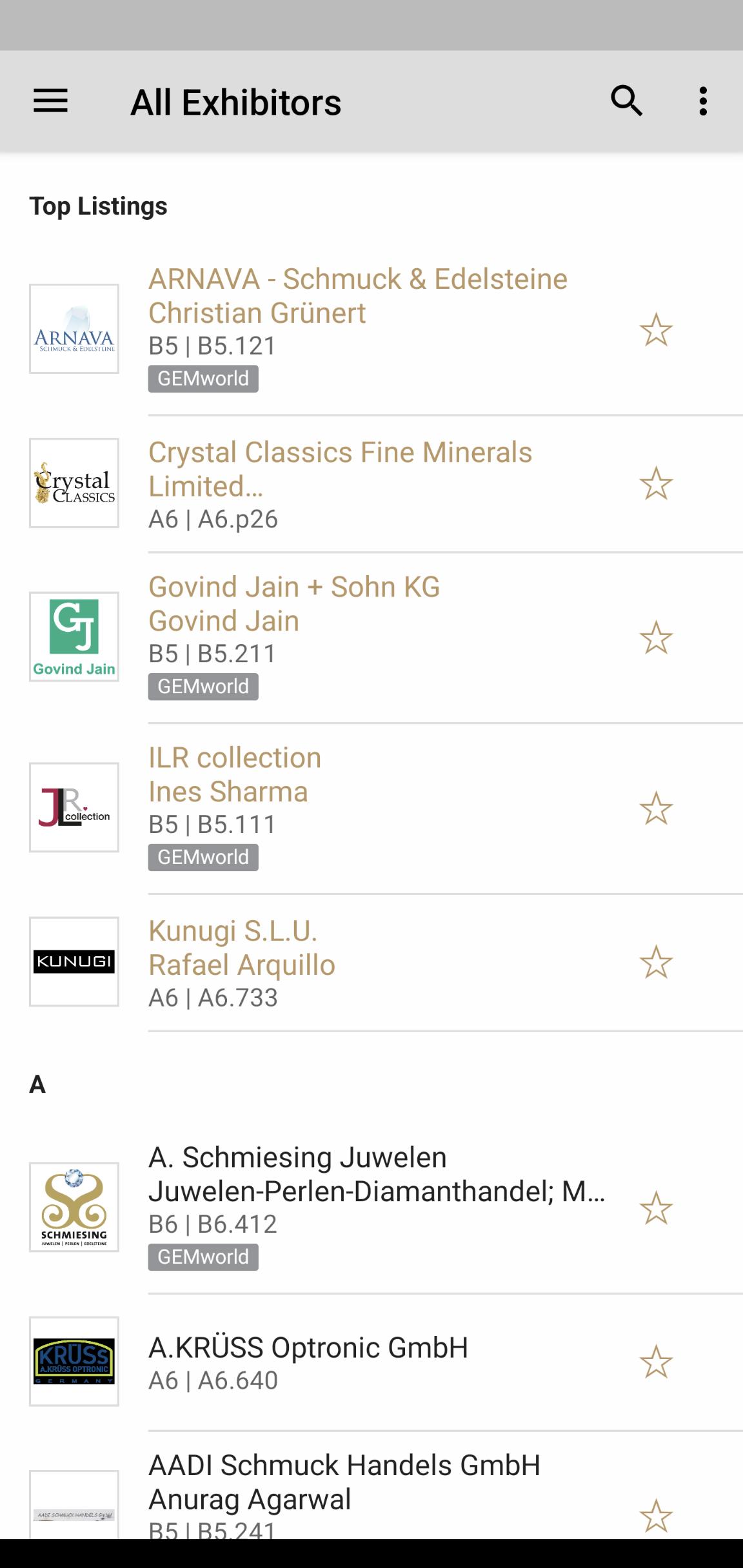Select the ILR collection exhibitor
The height and width of the screenshot is (1568, 743).
[x=235, y=774]
